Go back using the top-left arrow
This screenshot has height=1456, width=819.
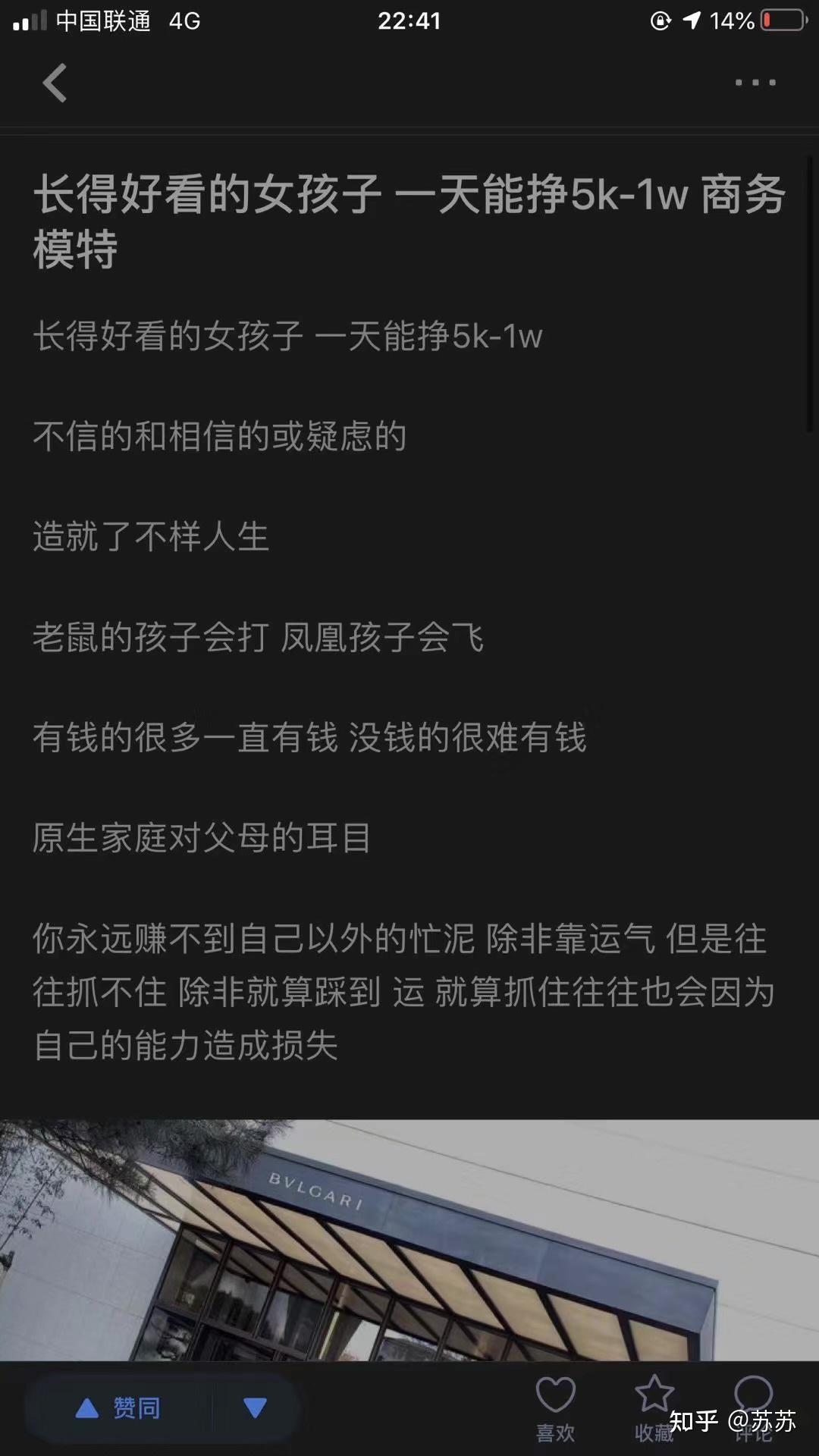tap(55, 83)
